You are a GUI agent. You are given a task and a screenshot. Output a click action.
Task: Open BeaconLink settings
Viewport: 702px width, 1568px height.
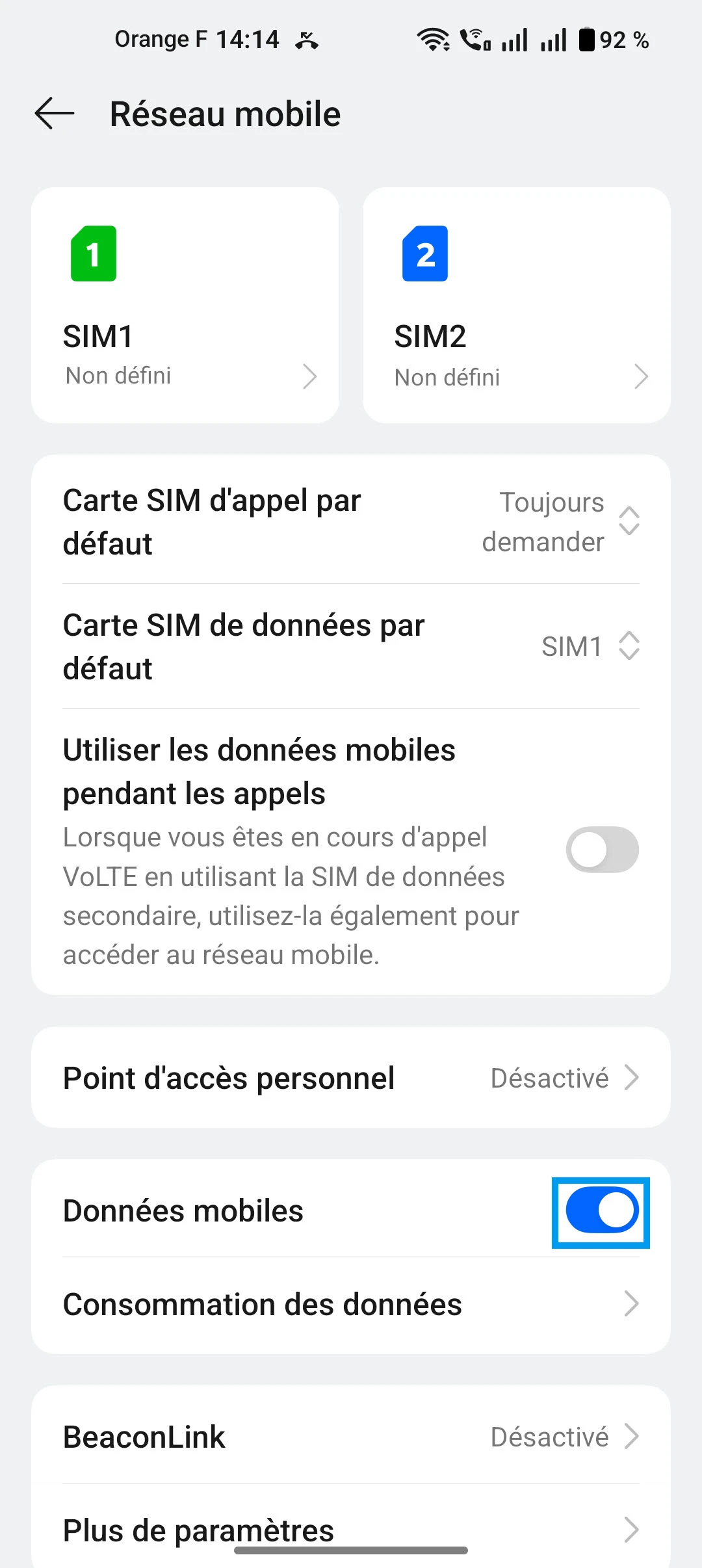[351, 1437]
